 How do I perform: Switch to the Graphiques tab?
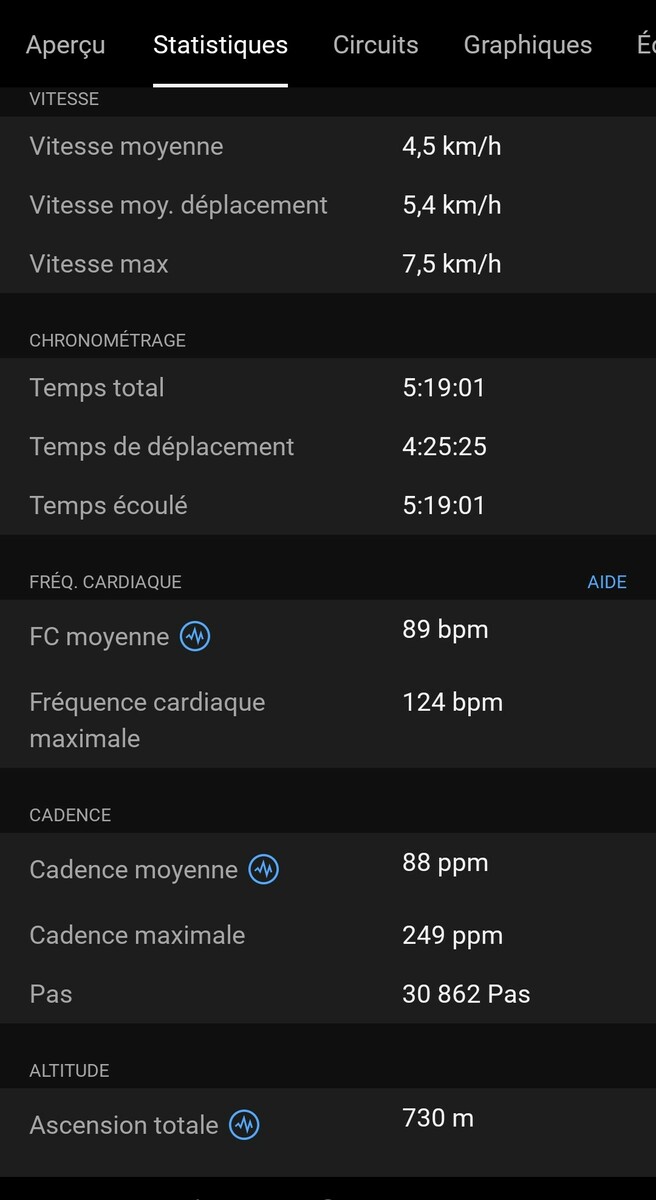tap(527, 45)
